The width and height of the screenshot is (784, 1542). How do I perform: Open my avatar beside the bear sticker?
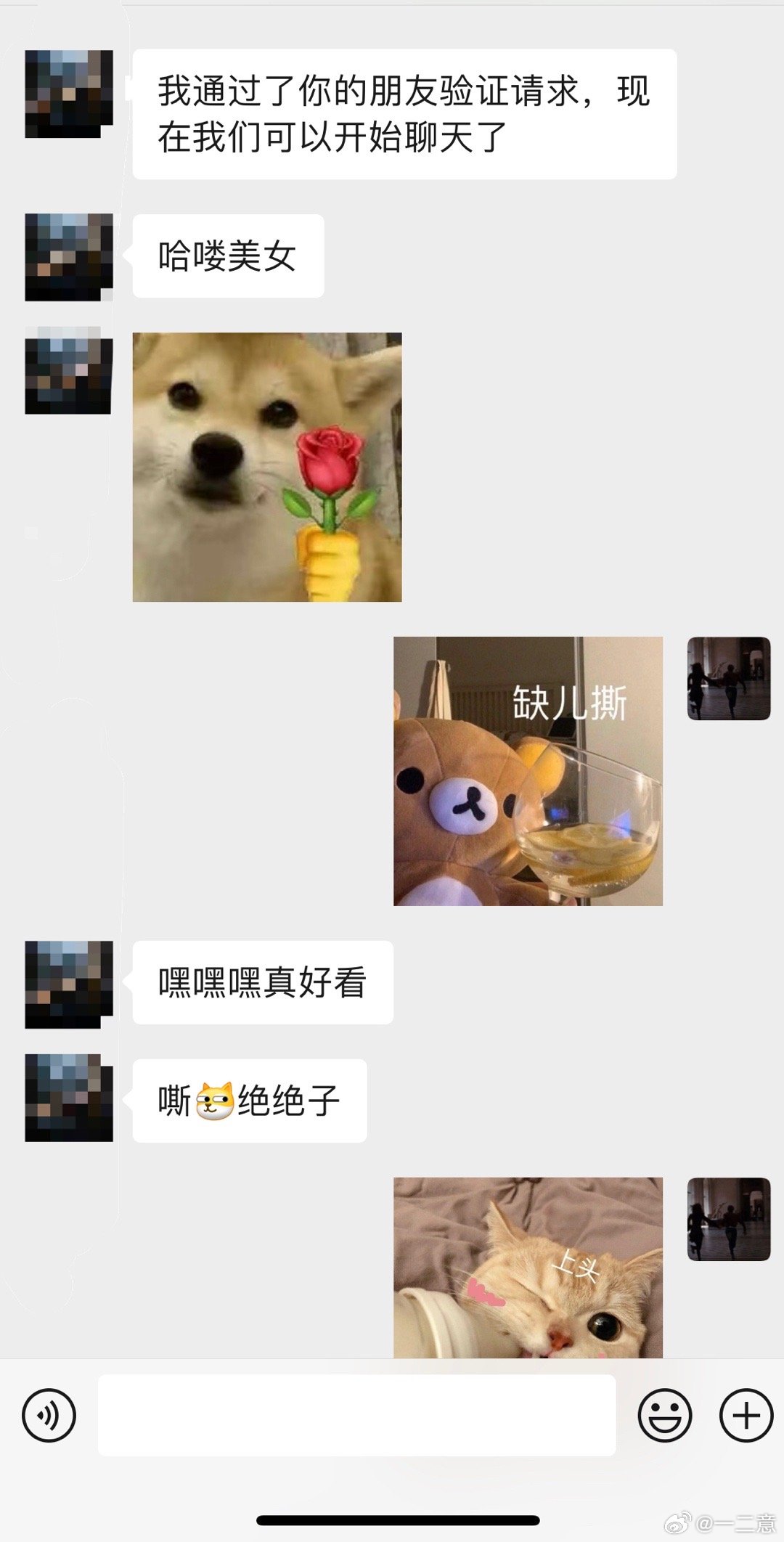pos(728,678)
